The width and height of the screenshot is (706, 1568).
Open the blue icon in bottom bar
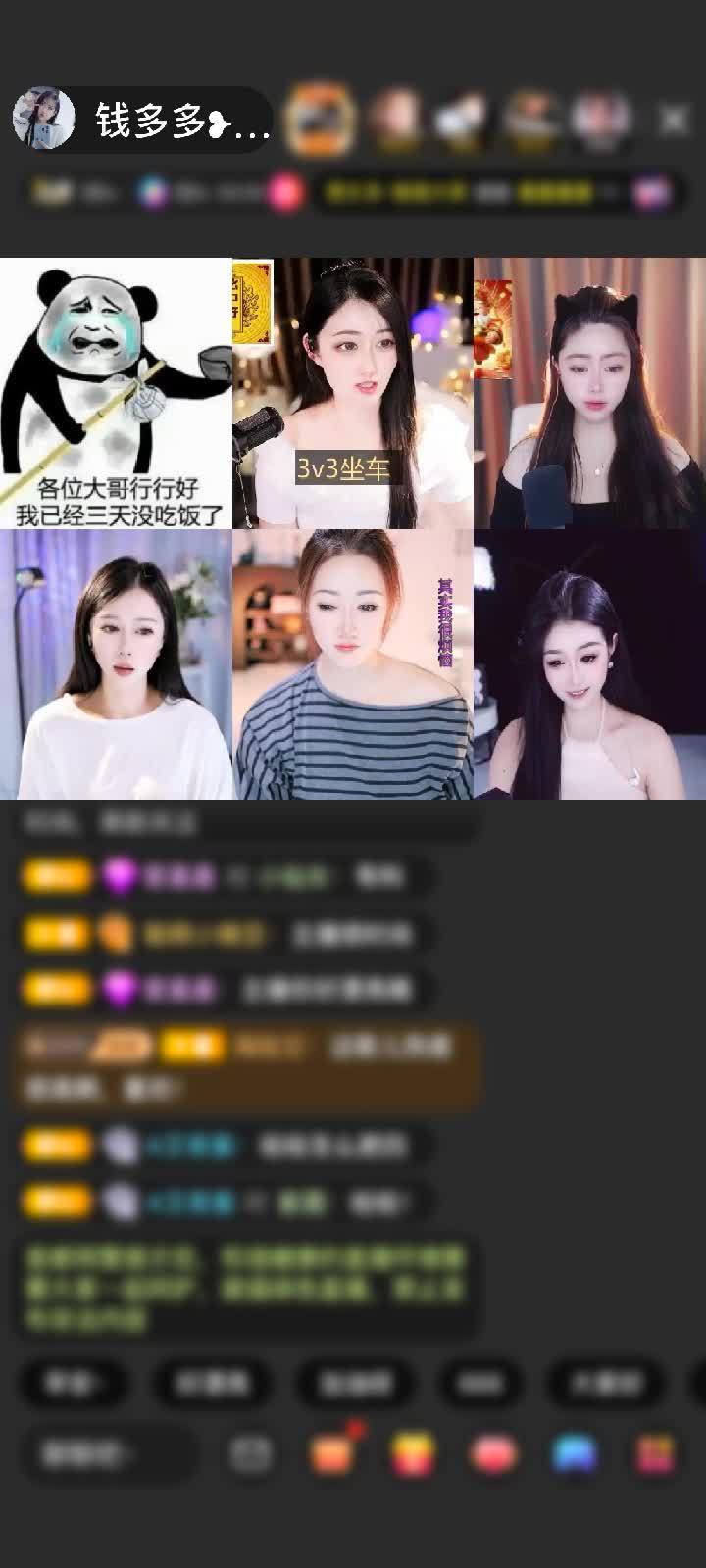pyautogui.click(x=575, y=1454)
